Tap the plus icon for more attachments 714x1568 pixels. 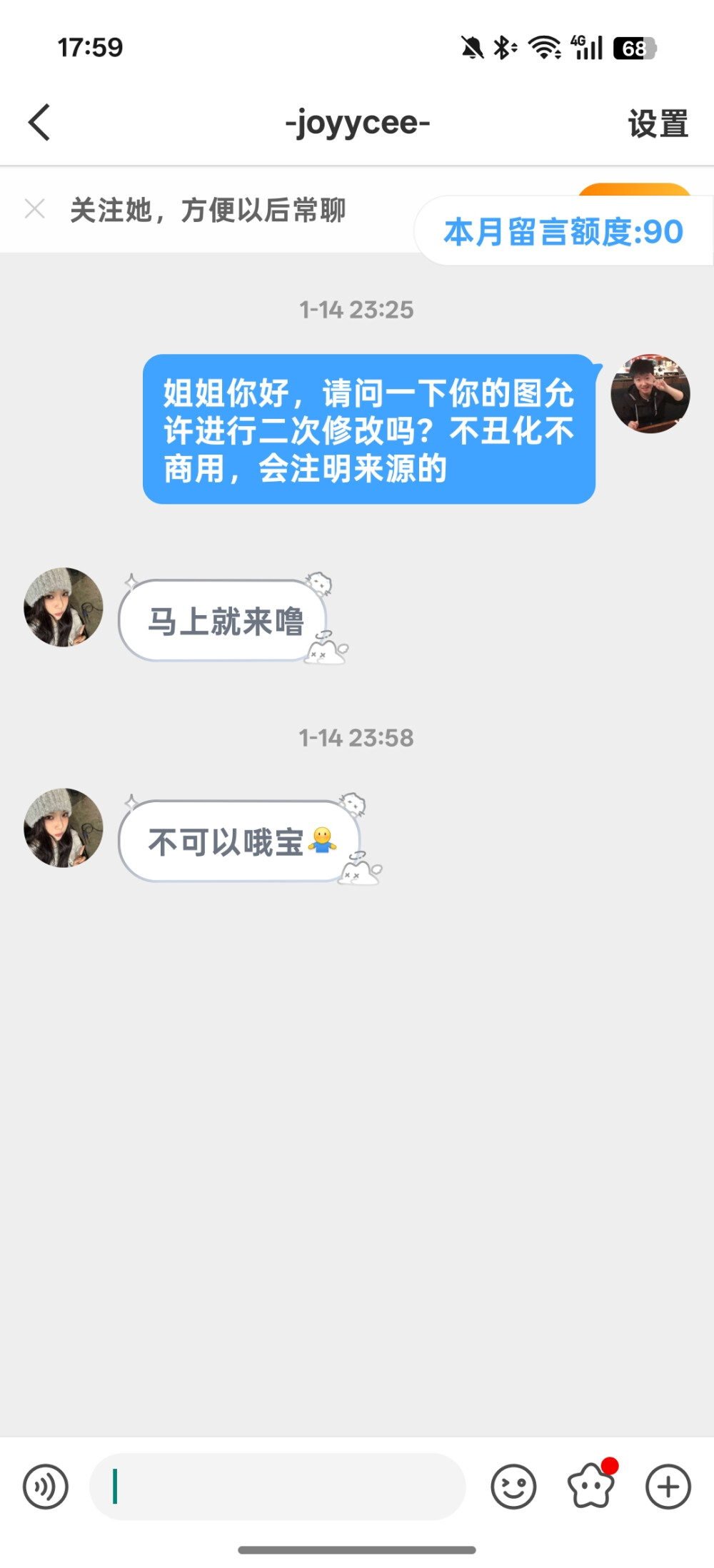point(666,1487)
